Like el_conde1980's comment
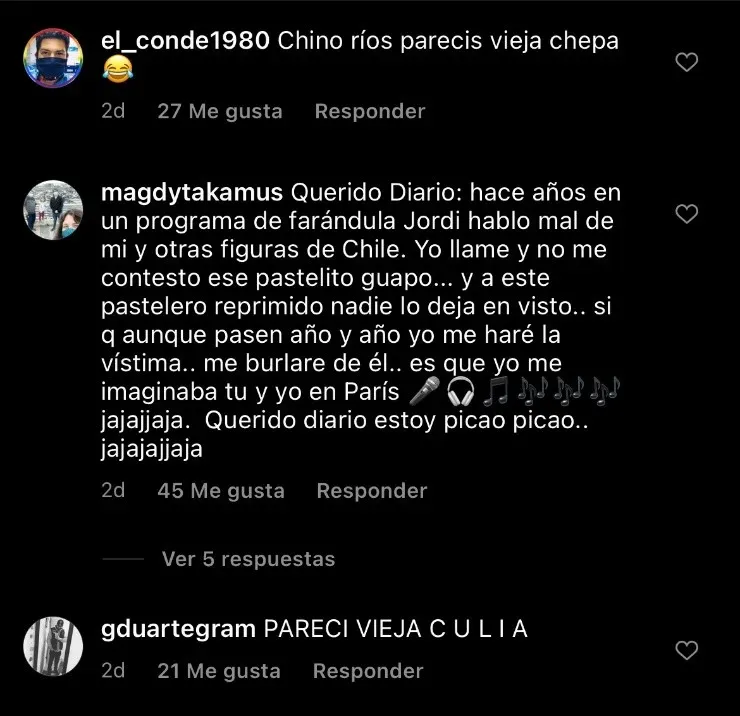Image resolution: width=740 pixels, height=716 pixels. tap(686, 62)
